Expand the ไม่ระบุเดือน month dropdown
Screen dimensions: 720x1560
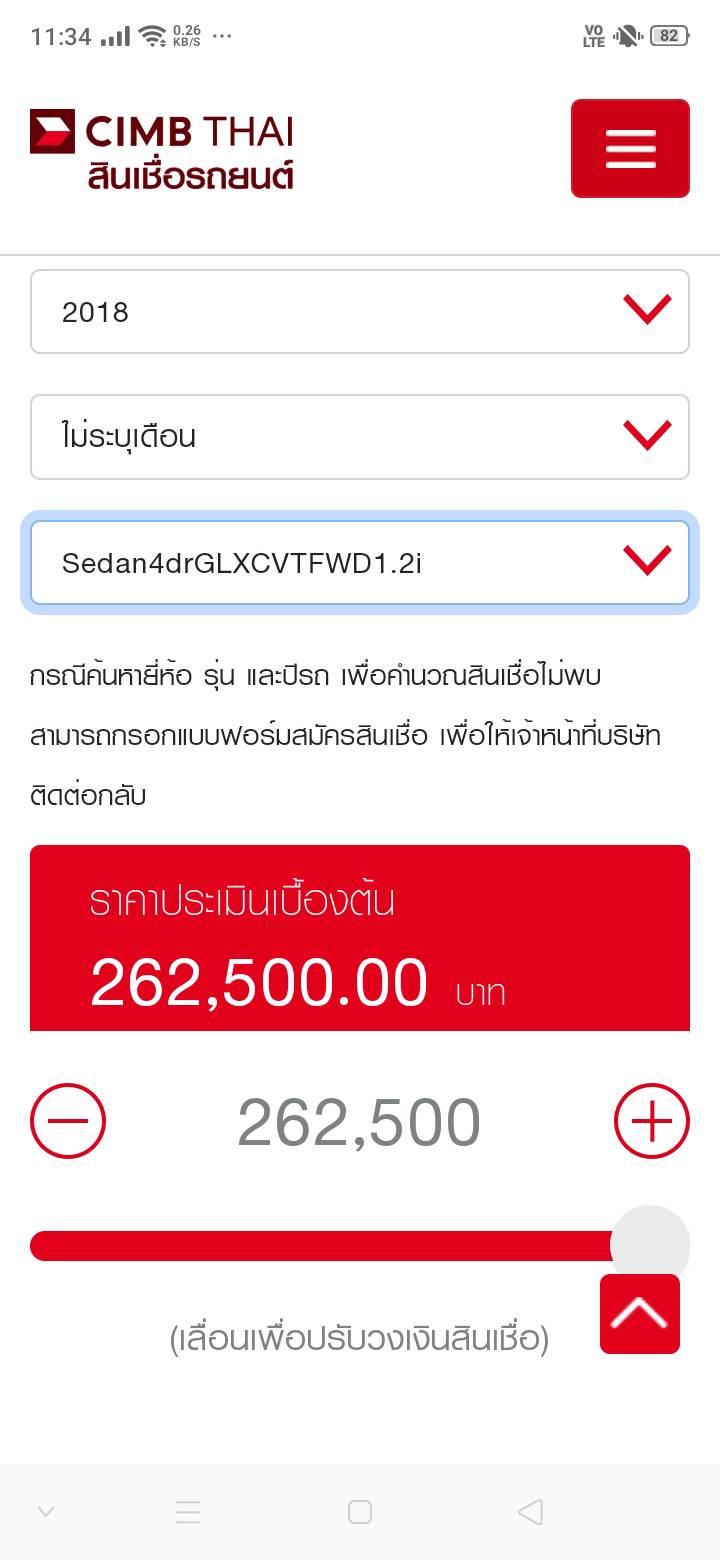[x=360, y=437]
